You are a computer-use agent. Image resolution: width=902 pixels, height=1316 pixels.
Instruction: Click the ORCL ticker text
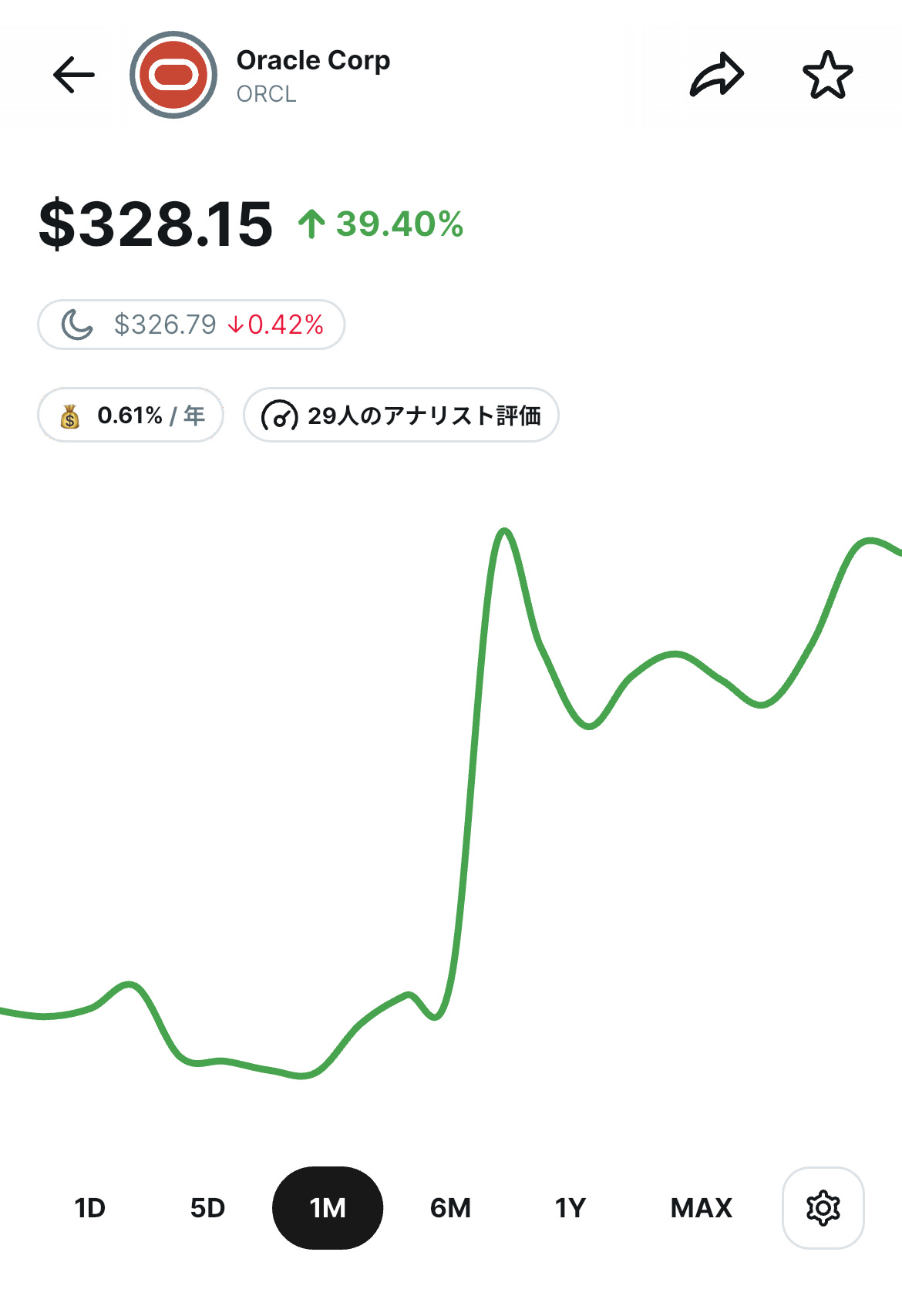[x=265, y=96]
